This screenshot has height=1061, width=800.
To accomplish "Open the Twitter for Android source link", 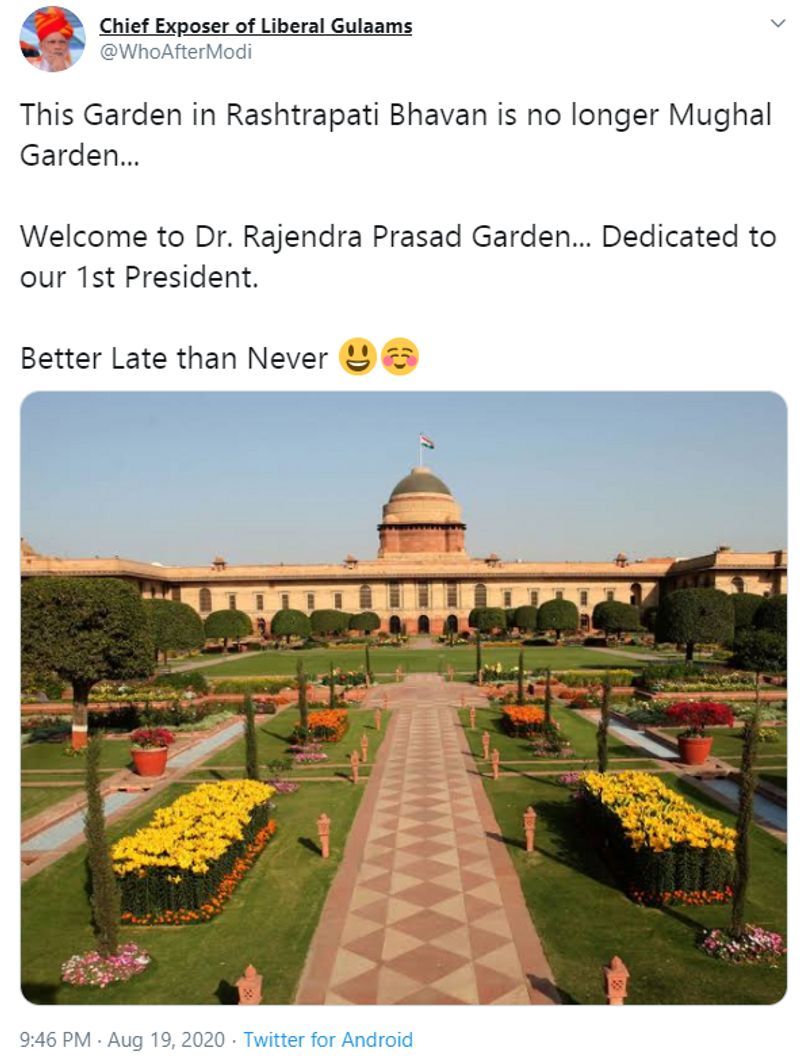I will point(328,1039).
